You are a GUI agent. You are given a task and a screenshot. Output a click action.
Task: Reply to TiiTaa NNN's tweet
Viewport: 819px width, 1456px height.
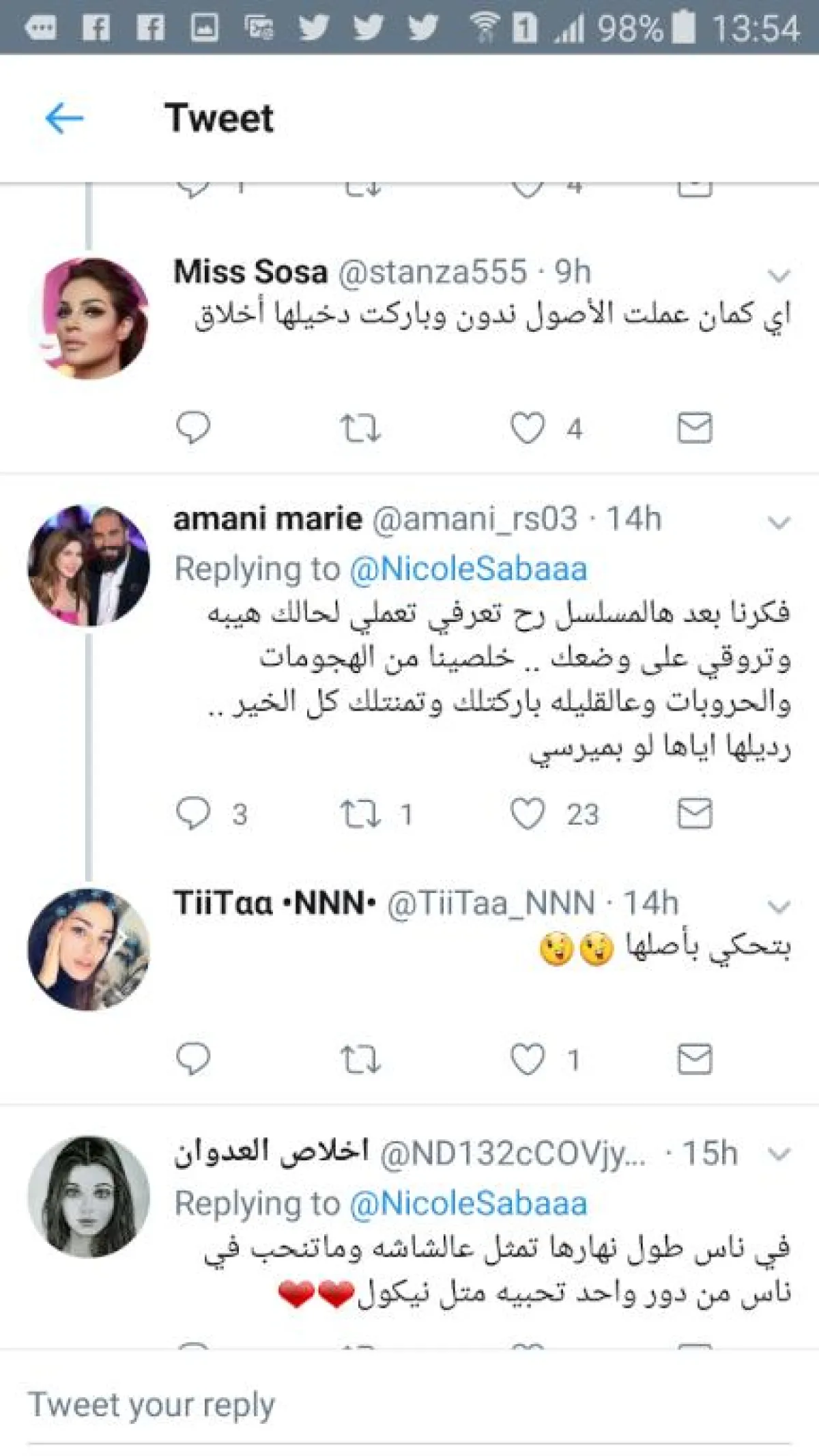point(193,1059)
